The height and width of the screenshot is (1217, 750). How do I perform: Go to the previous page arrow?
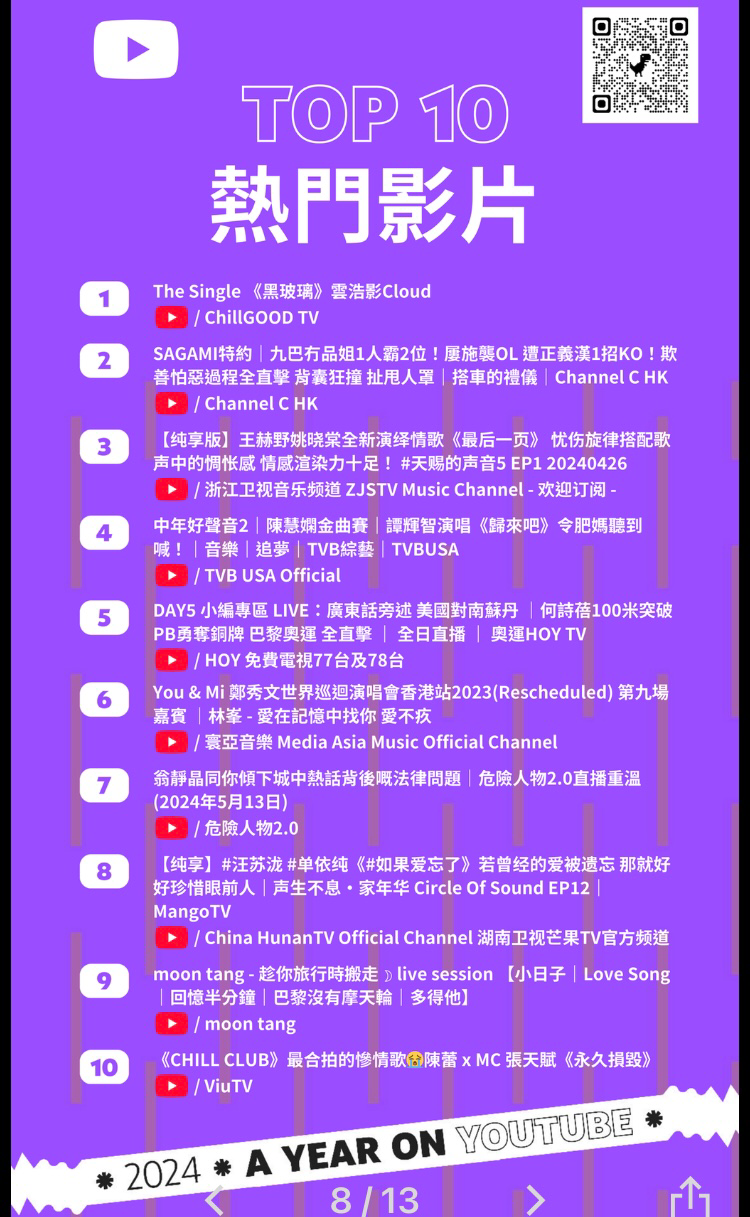pyautogui.click(x=214, y=1199)
